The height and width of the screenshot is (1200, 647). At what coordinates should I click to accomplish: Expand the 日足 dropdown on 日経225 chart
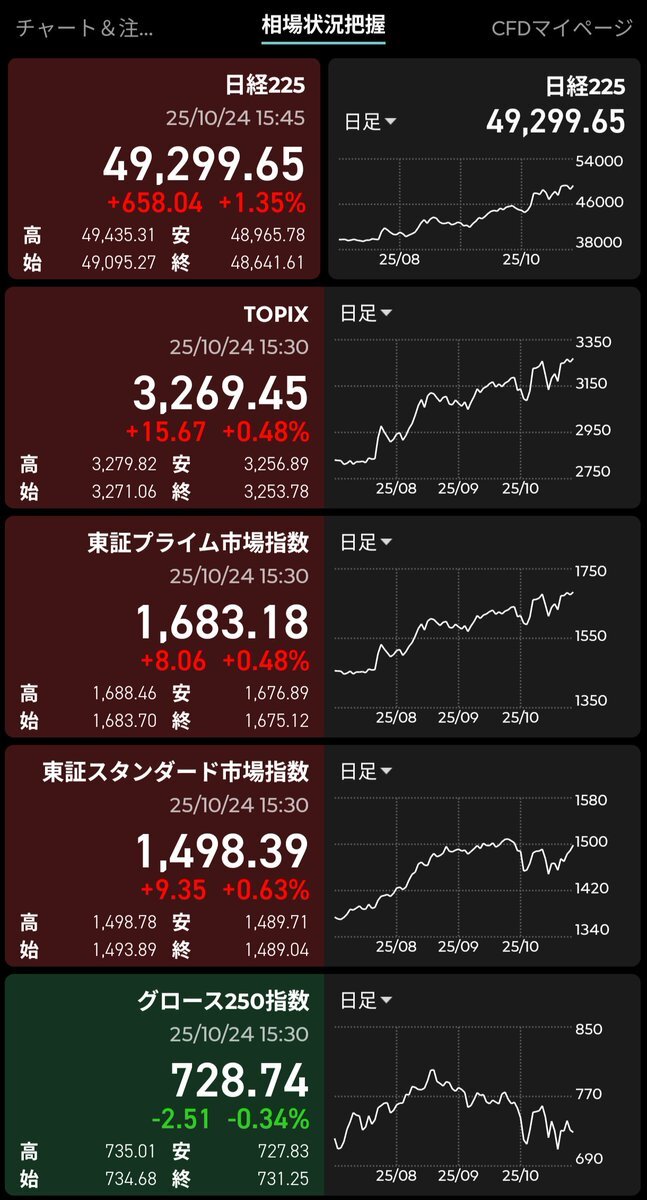(370, 122)
